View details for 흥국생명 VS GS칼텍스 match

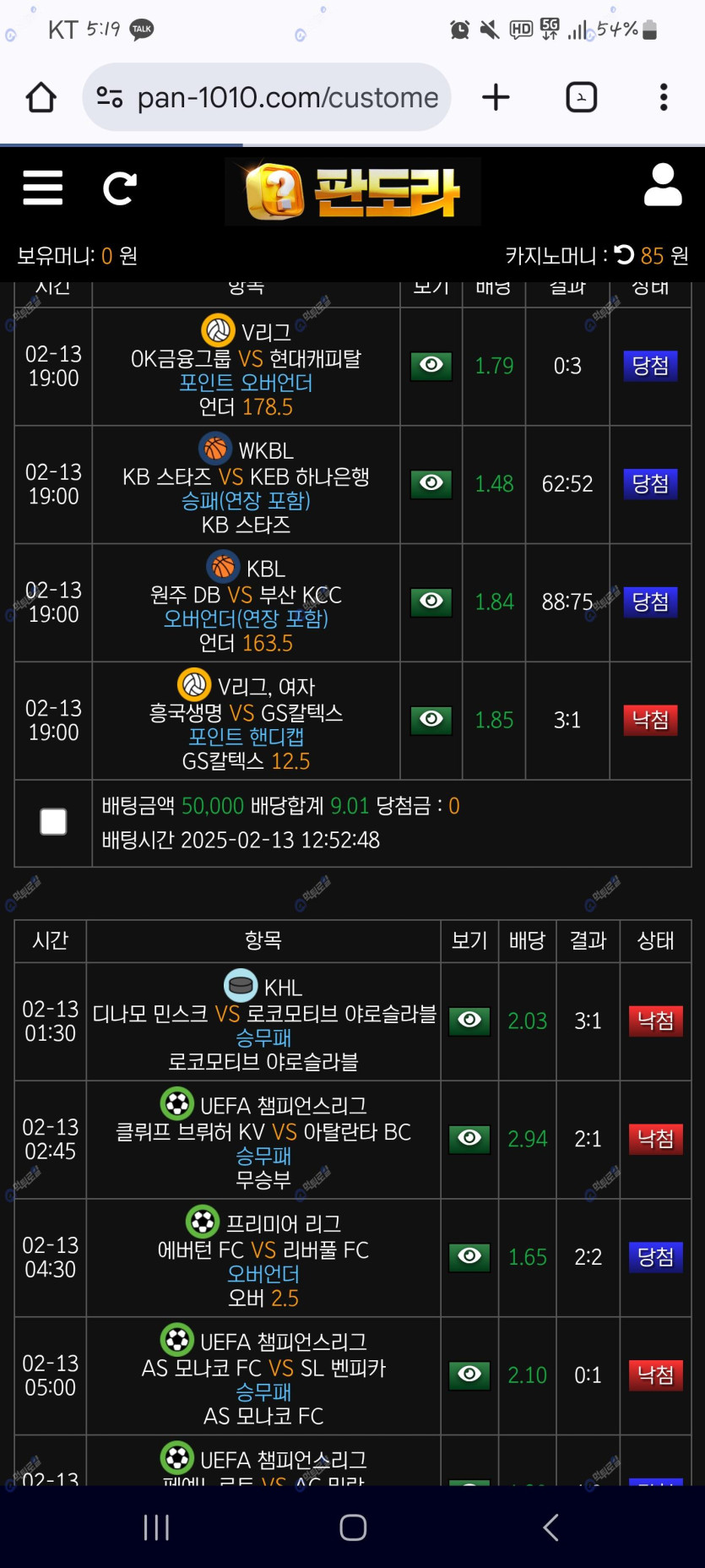pyautogui.click(x=431, y=720)
